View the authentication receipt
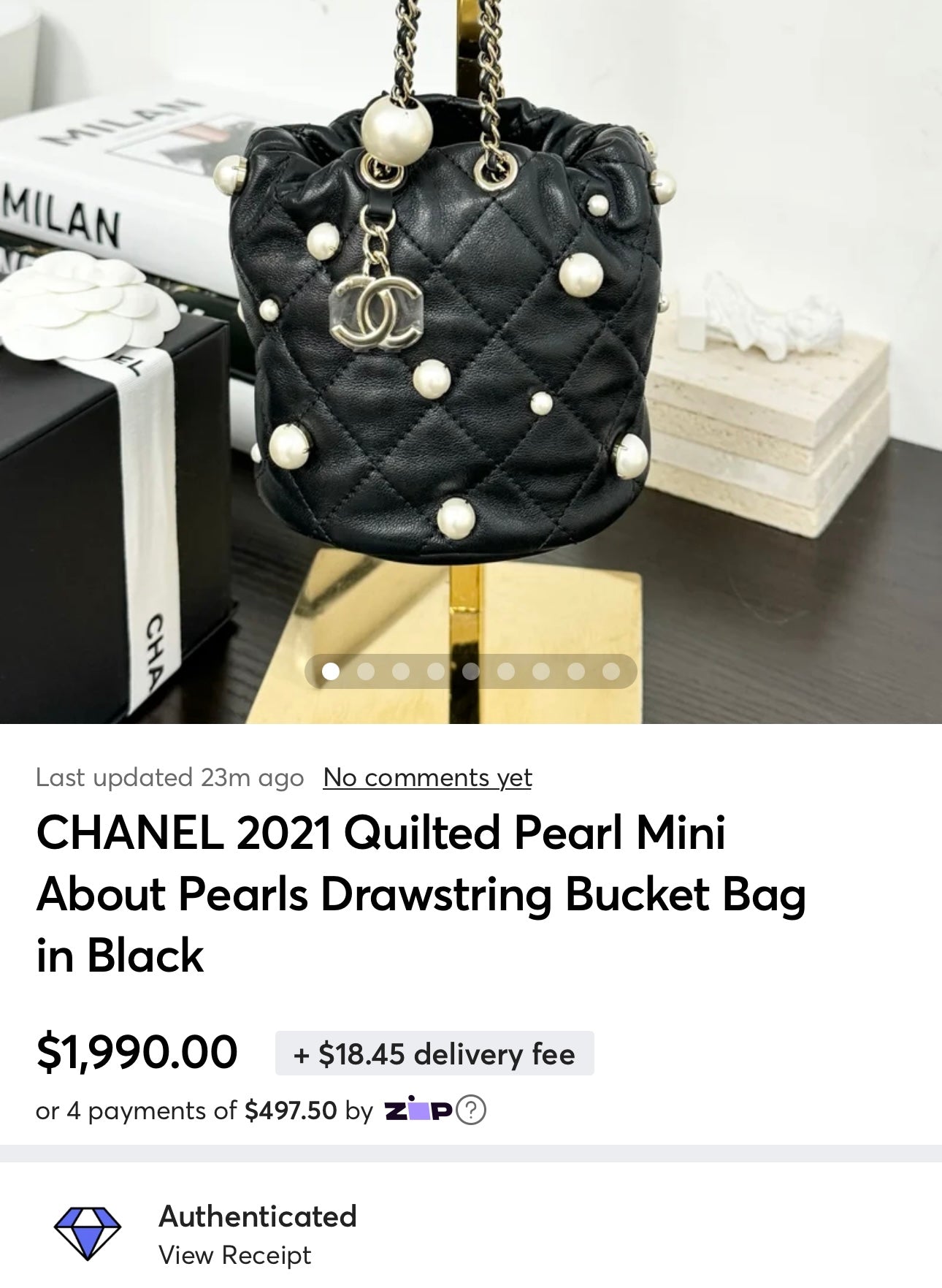 234,1255
